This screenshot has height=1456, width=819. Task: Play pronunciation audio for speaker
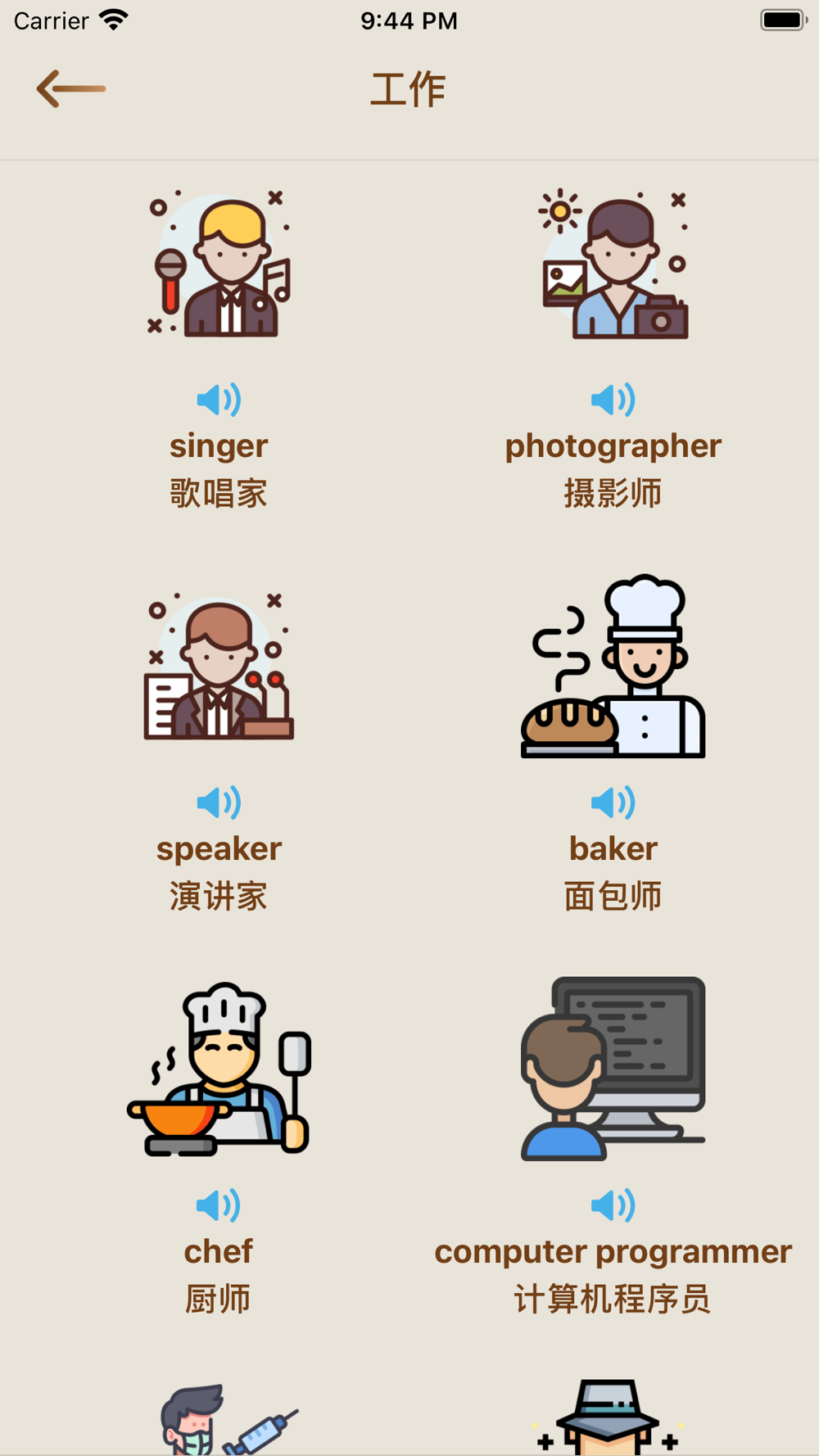point(219,803)
